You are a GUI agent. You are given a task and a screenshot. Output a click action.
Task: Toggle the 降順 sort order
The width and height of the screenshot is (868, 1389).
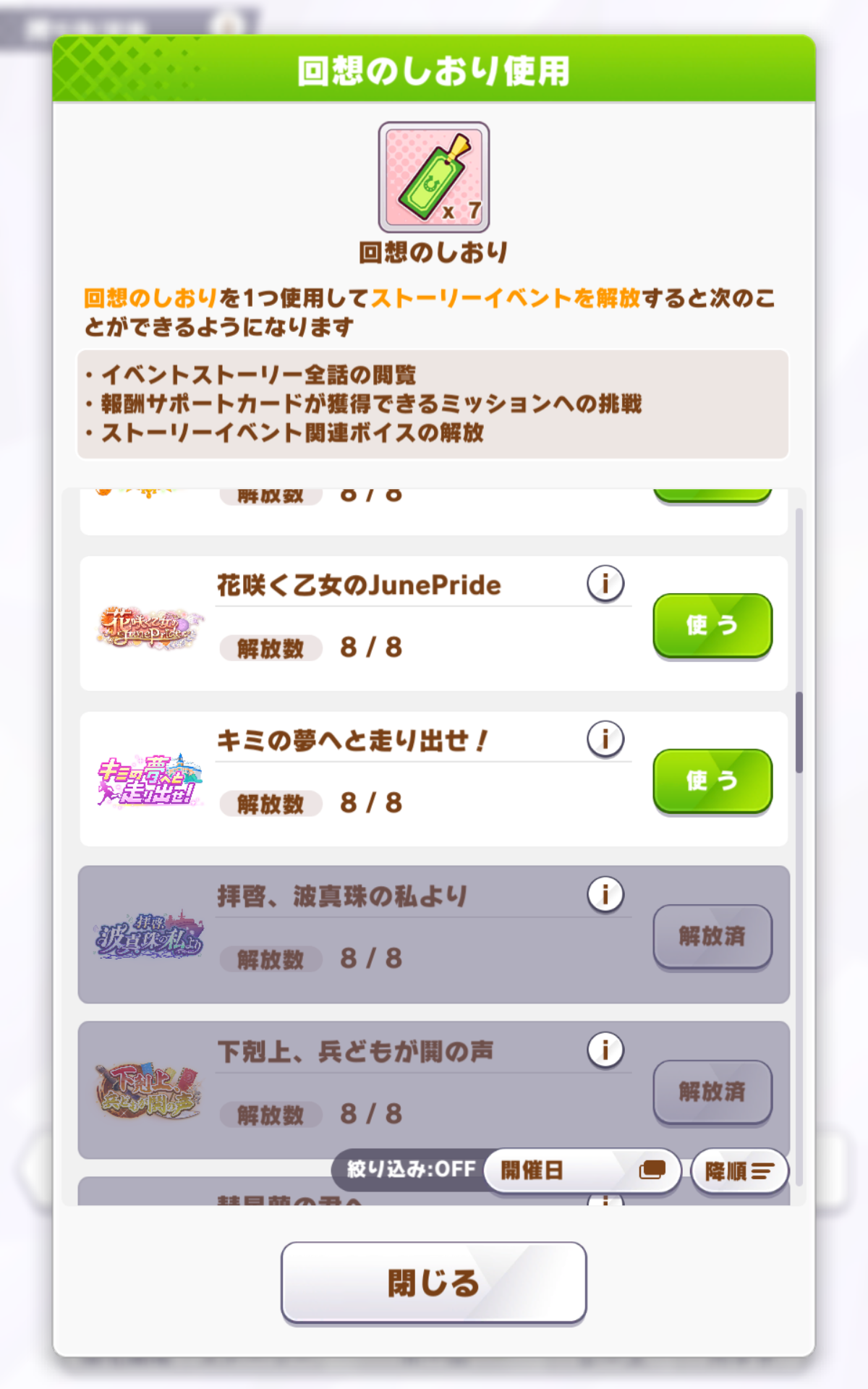[739, 1171]
